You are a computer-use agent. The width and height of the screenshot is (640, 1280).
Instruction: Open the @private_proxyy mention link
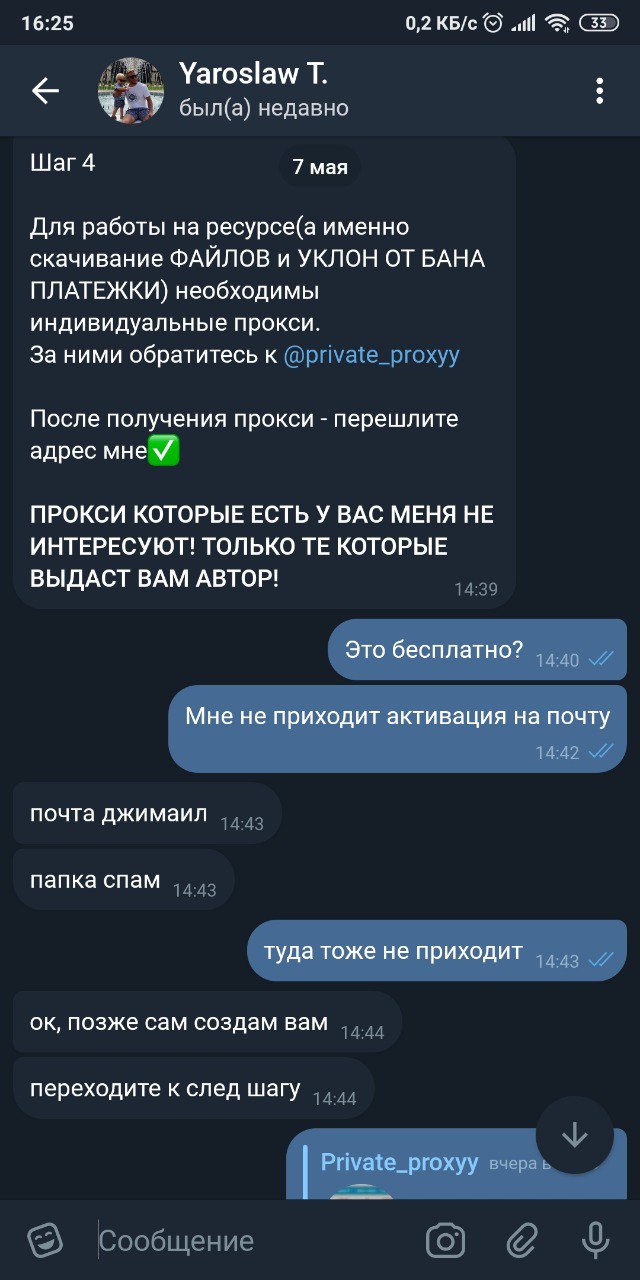coord(372,355)
